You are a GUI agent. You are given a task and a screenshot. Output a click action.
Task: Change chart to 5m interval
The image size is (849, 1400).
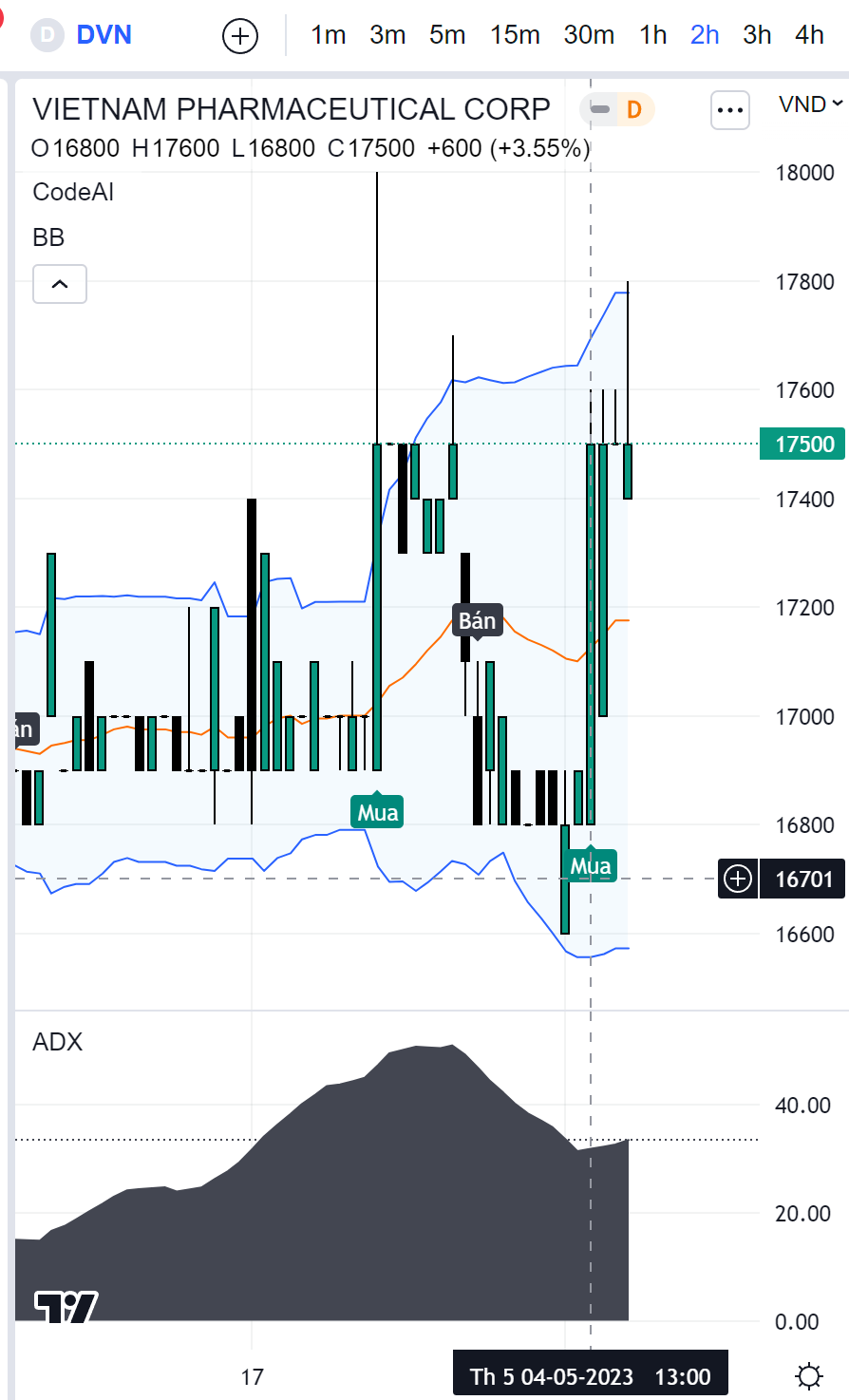click(x=447, y=35)
